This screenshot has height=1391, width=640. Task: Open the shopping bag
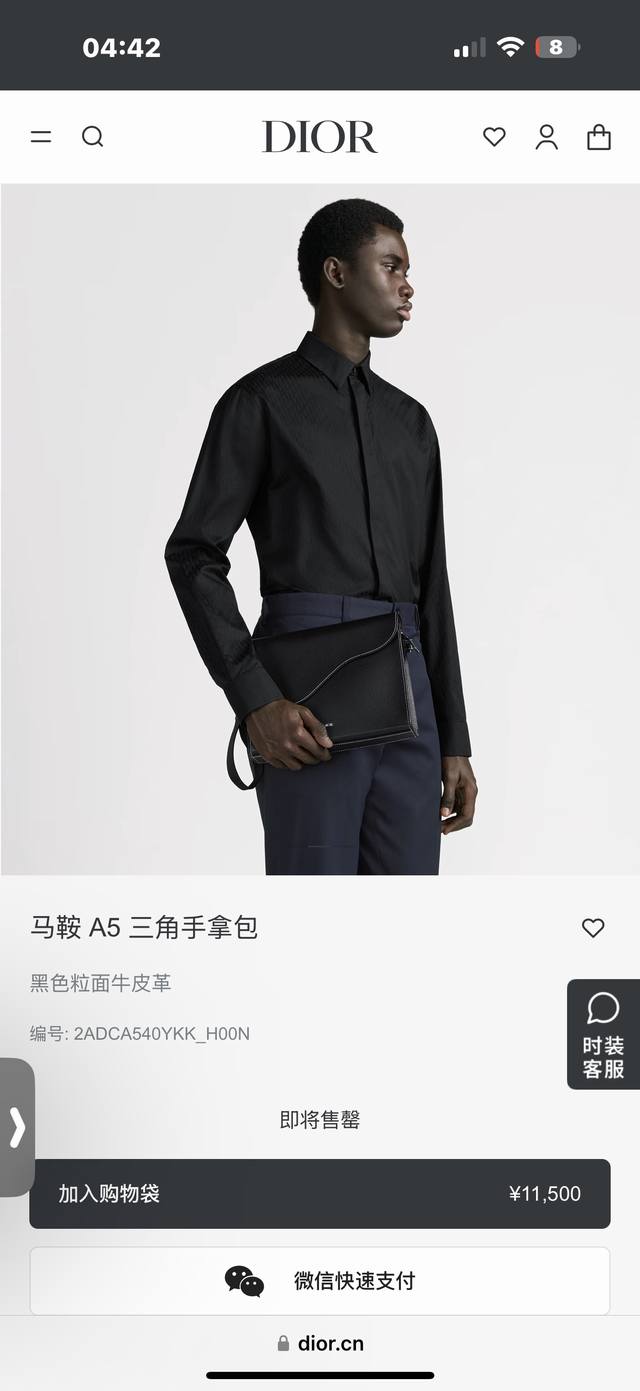coord(599,137)
